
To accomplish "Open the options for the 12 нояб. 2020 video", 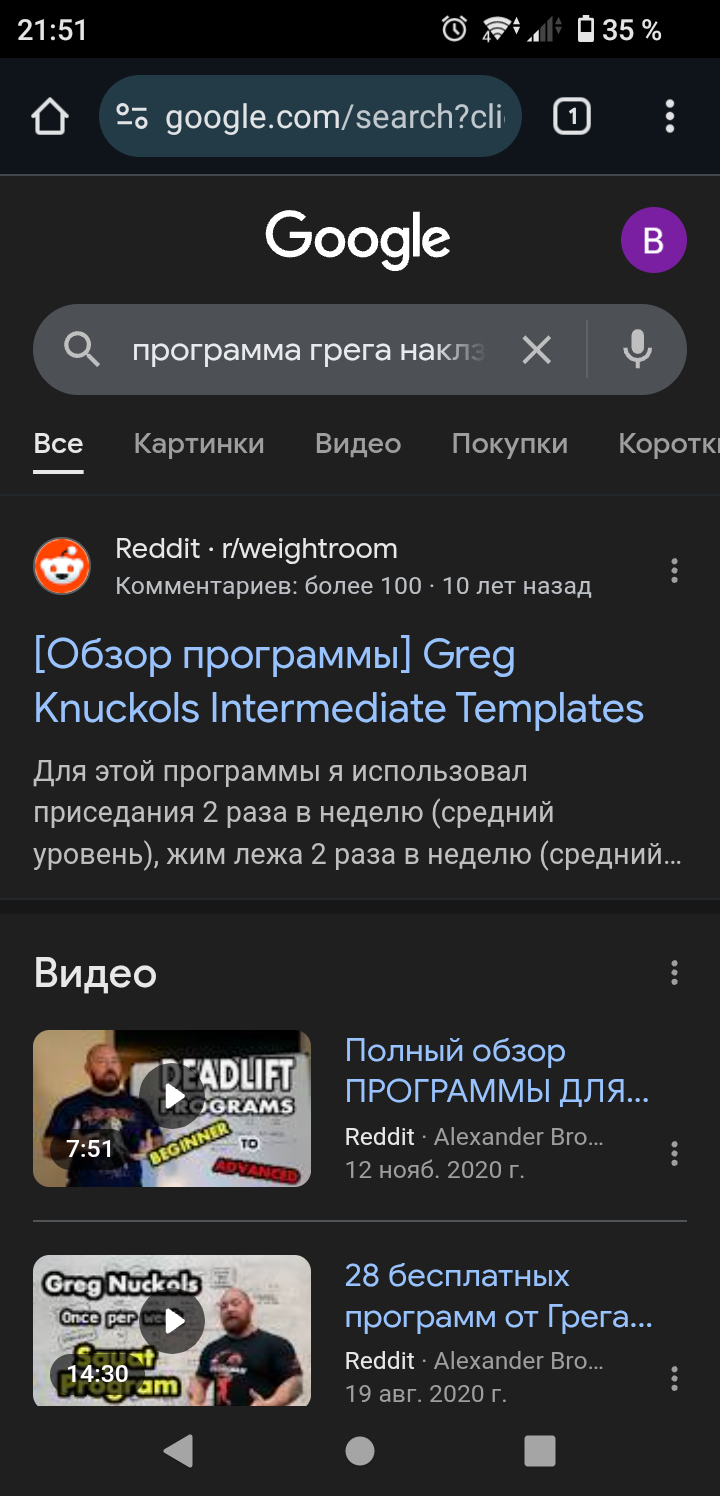I will click(x=675, y=1153).
